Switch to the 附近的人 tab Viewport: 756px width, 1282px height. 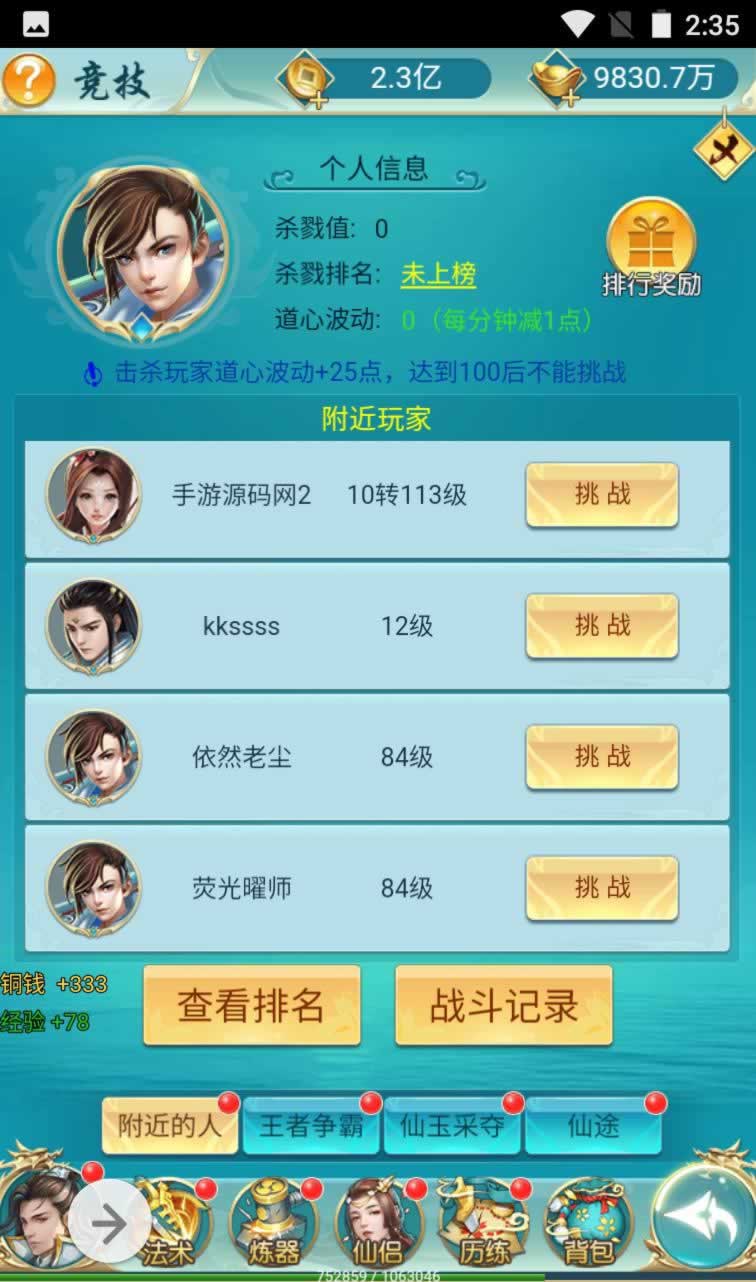pyautogui.click(x=168, y=1126)
